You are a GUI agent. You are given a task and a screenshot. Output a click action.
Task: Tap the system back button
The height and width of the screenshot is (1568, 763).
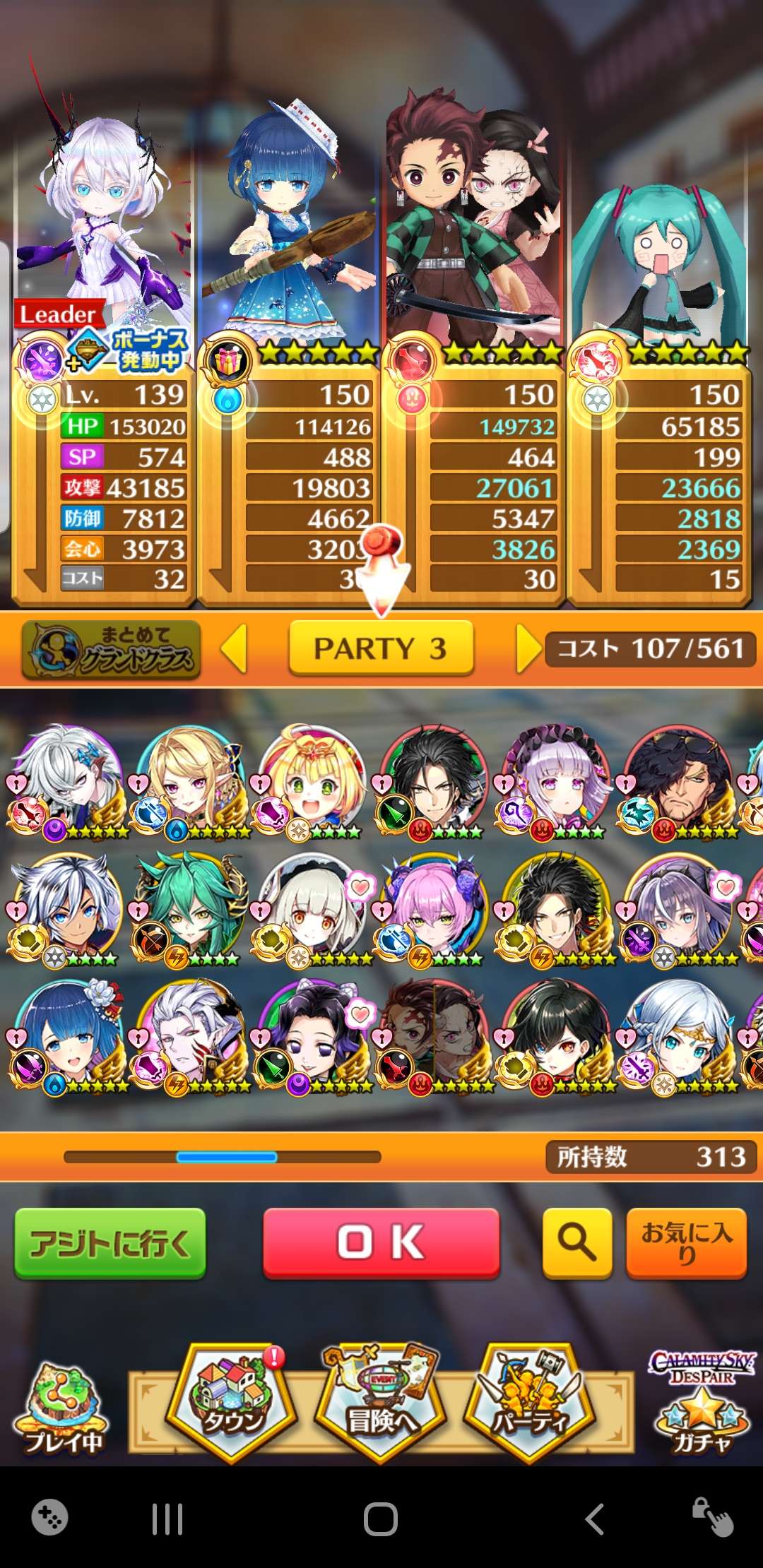click(x=594, y=1519)
